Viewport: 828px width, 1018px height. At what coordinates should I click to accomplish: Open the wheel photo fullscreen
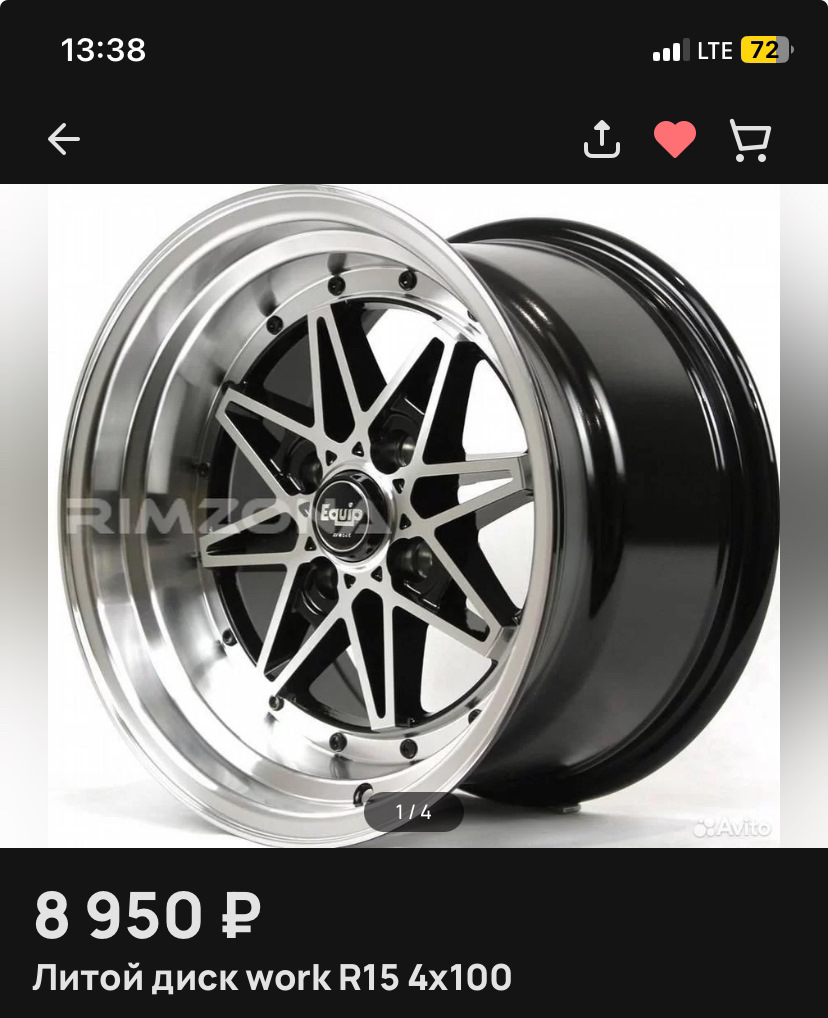pos(414,500)
